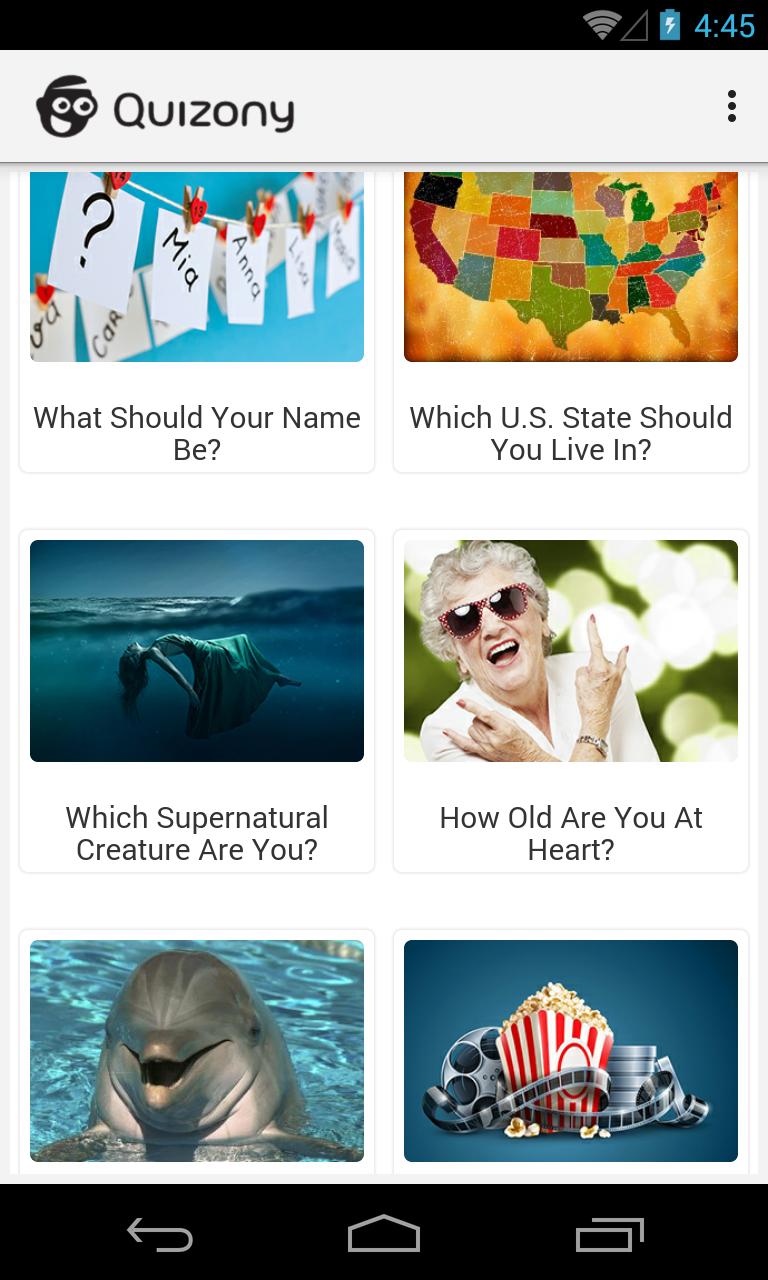Tap the cellular signal icon
Image resolution: width=768 pixels, height=1280 pixels.
634,26
